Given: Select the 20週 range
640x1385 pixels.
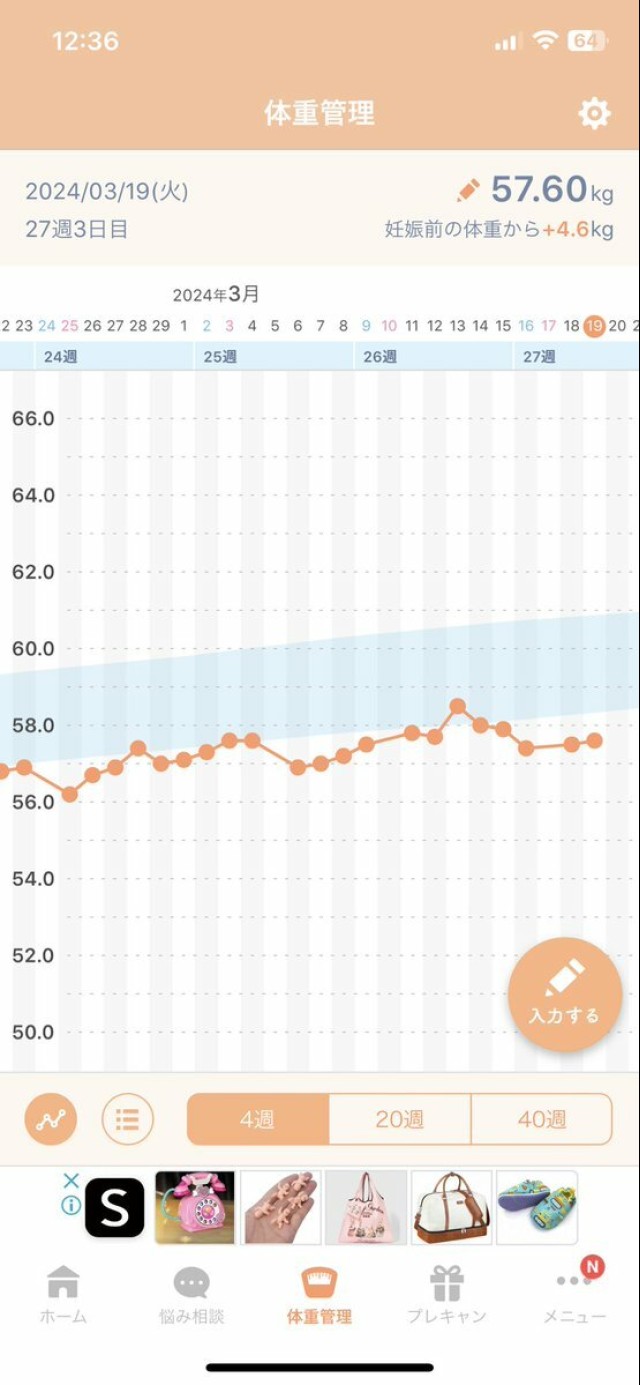Looking at the screenshot, I should tap(400, 1119).
